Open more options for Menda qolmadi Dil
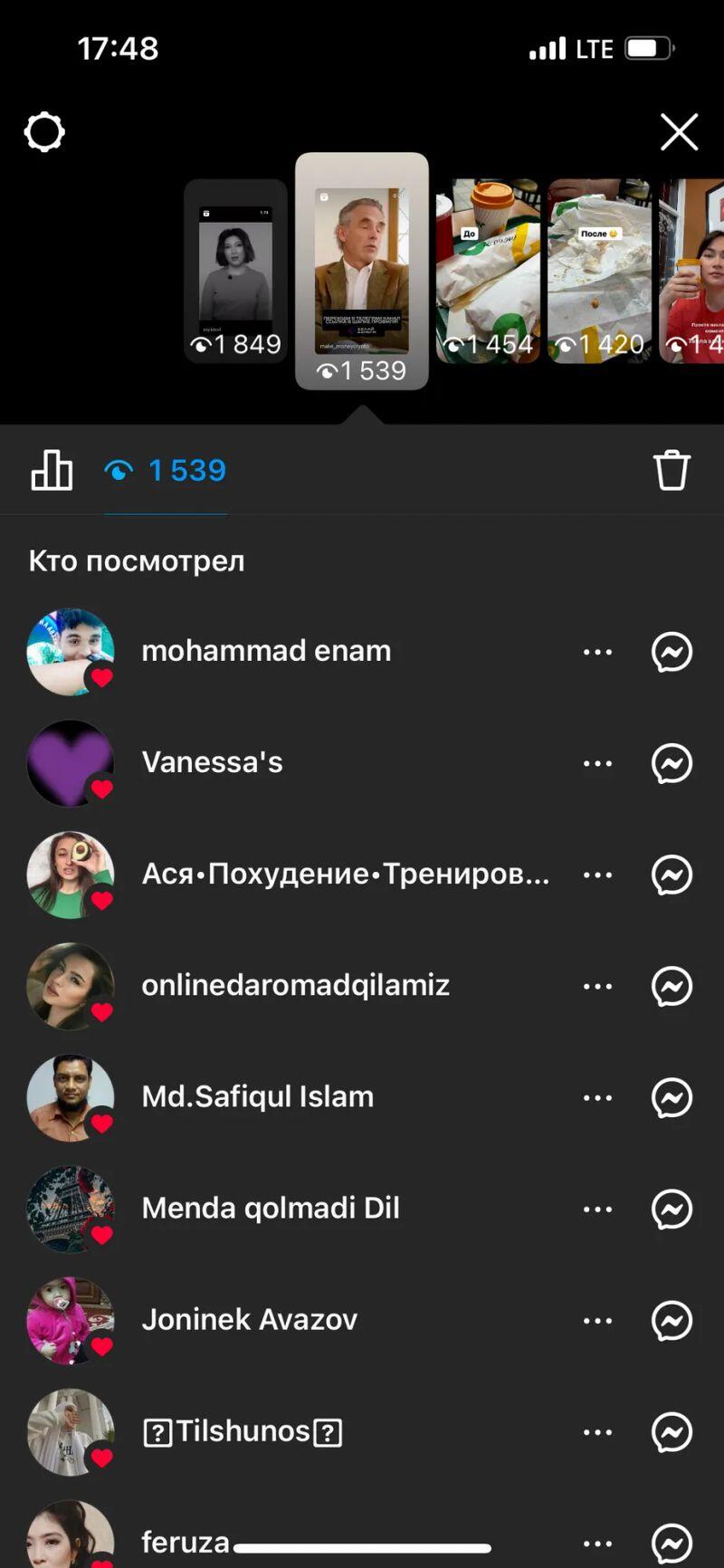724x1568 pixels. pos(597,1209)
